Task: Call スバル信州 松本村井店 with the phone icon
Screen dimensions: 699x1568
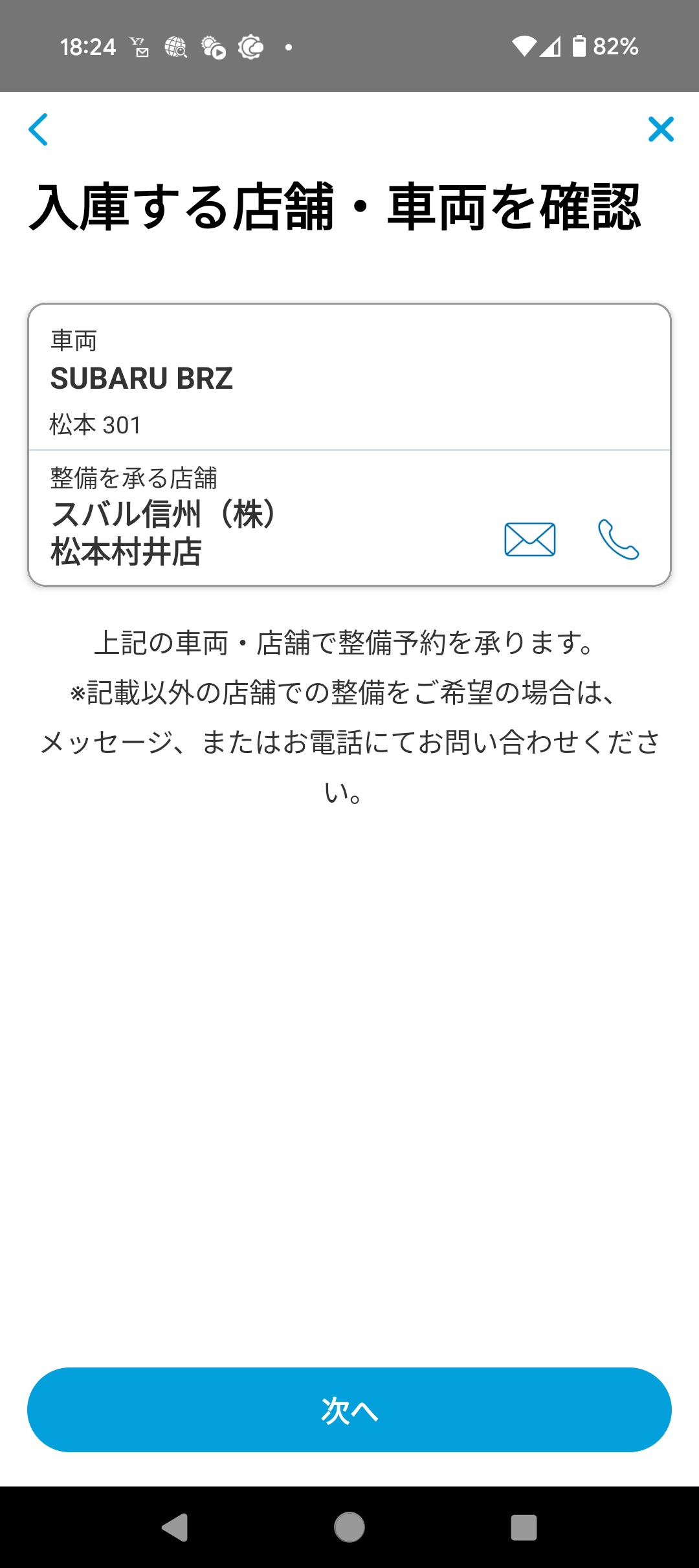Action: click(618, 539)
